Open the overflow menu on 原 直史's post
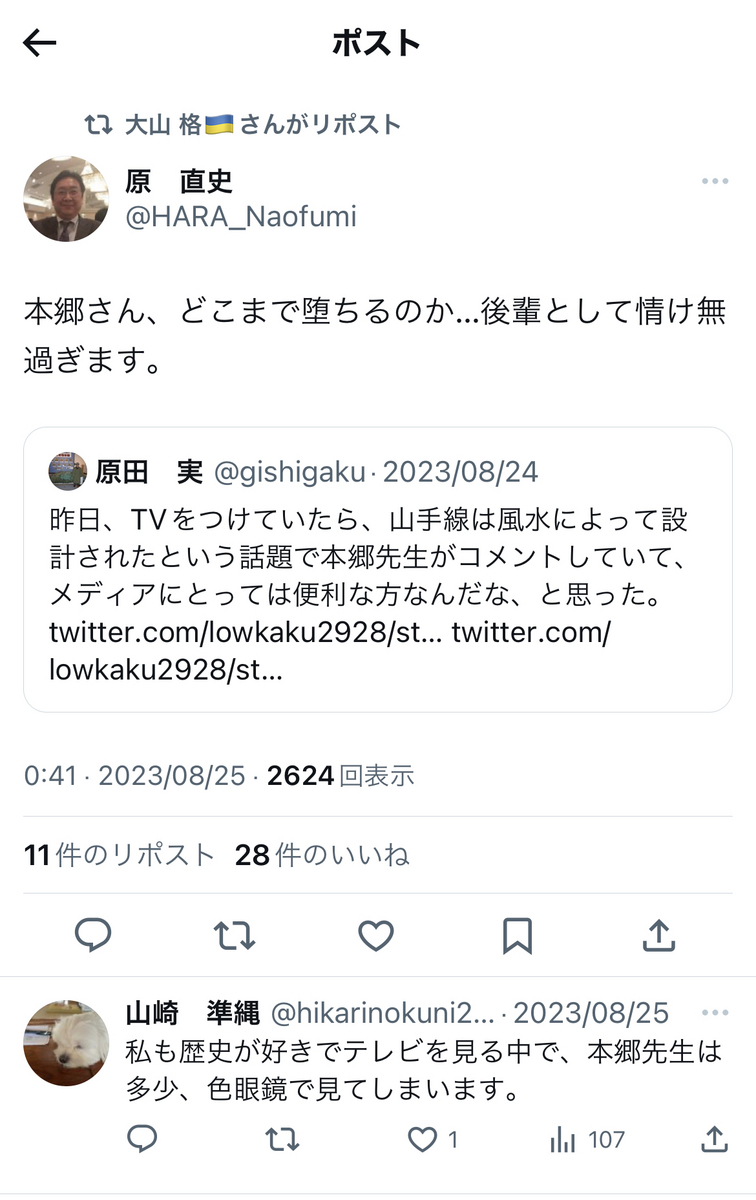 click(715, 181)
